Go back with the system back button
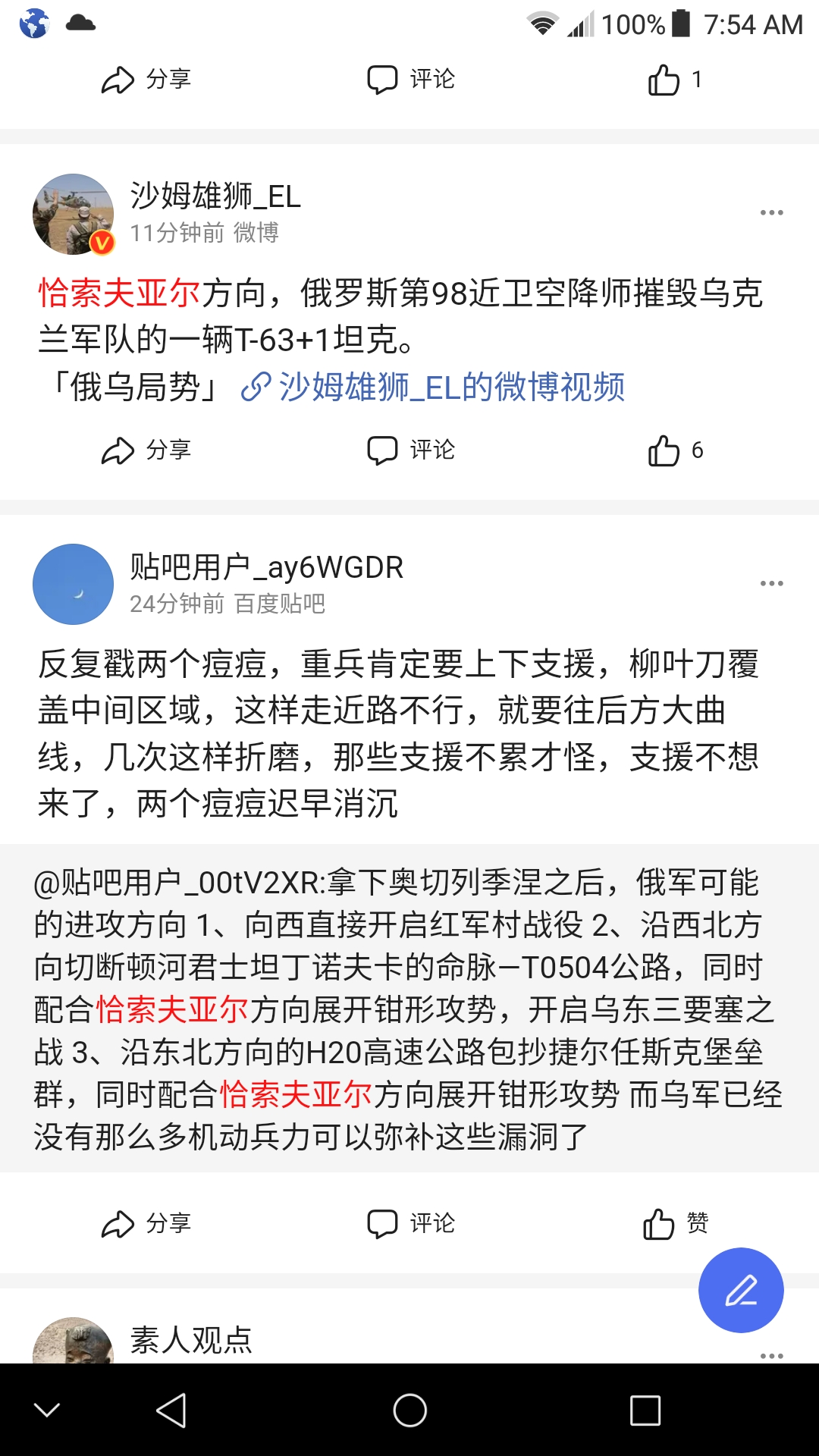This screenshot has width=819, height=1456. pos(171,1410)
